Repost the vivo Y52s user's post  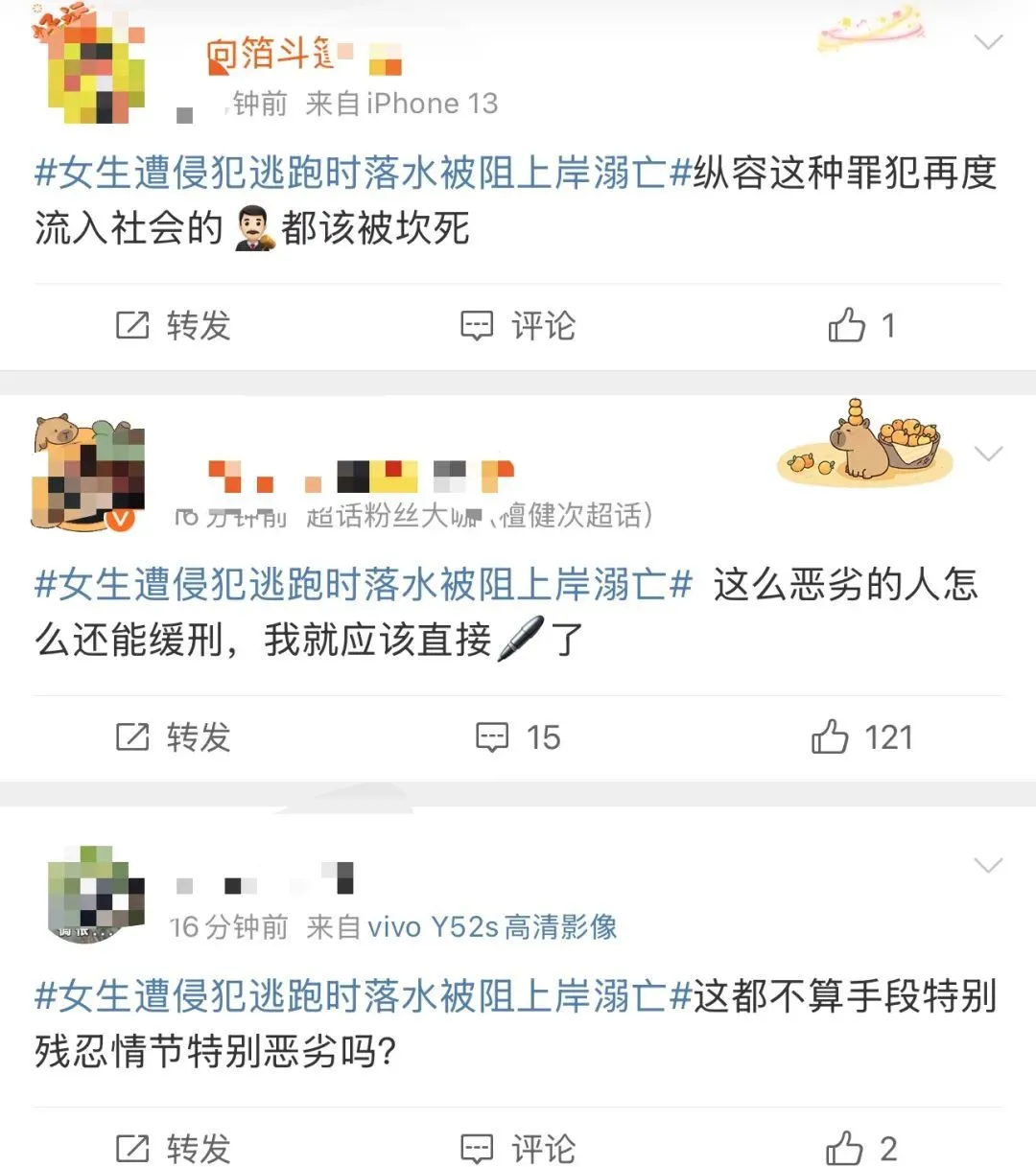point(174,1148)
